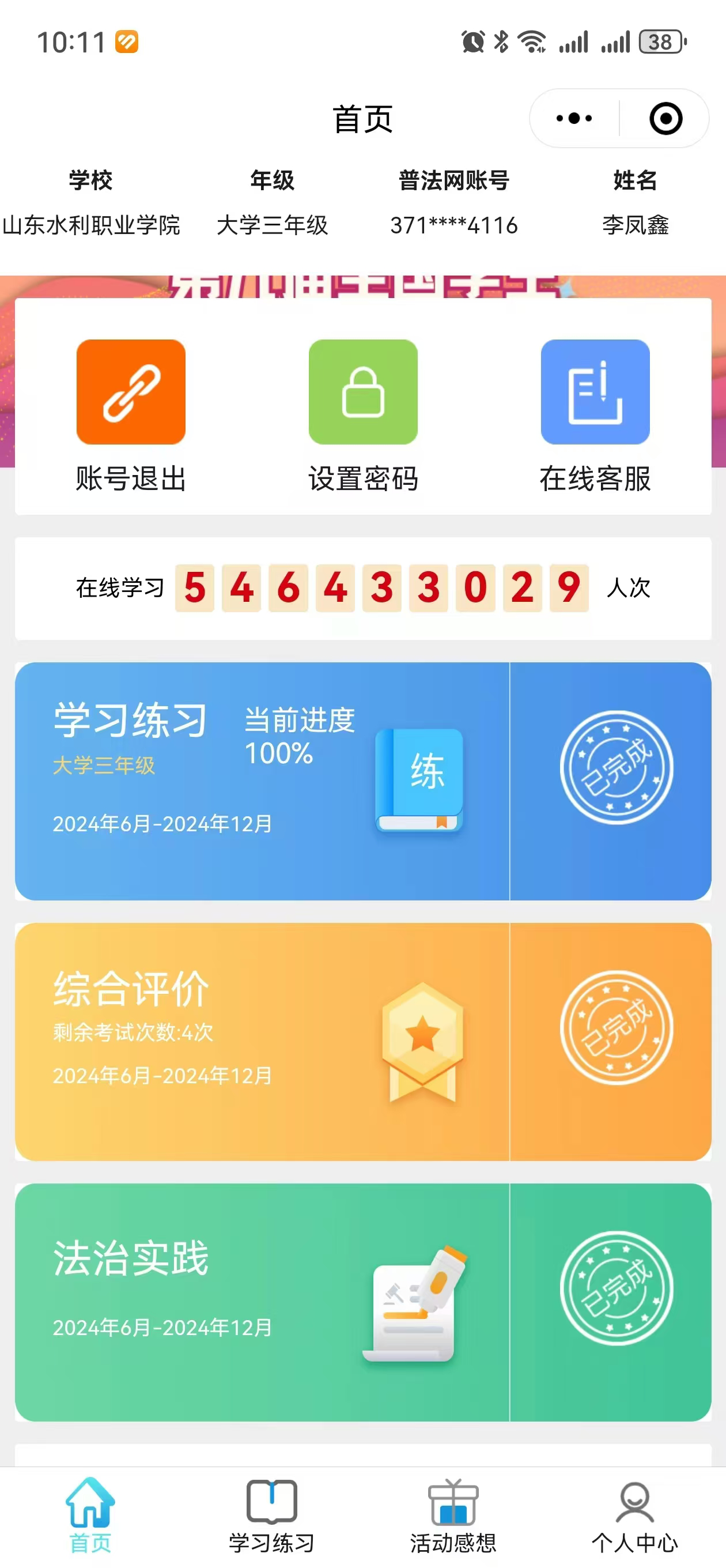Contact 在线客服 online support
The height and width of the screenshot is (1568, 726).
point(595,414)
